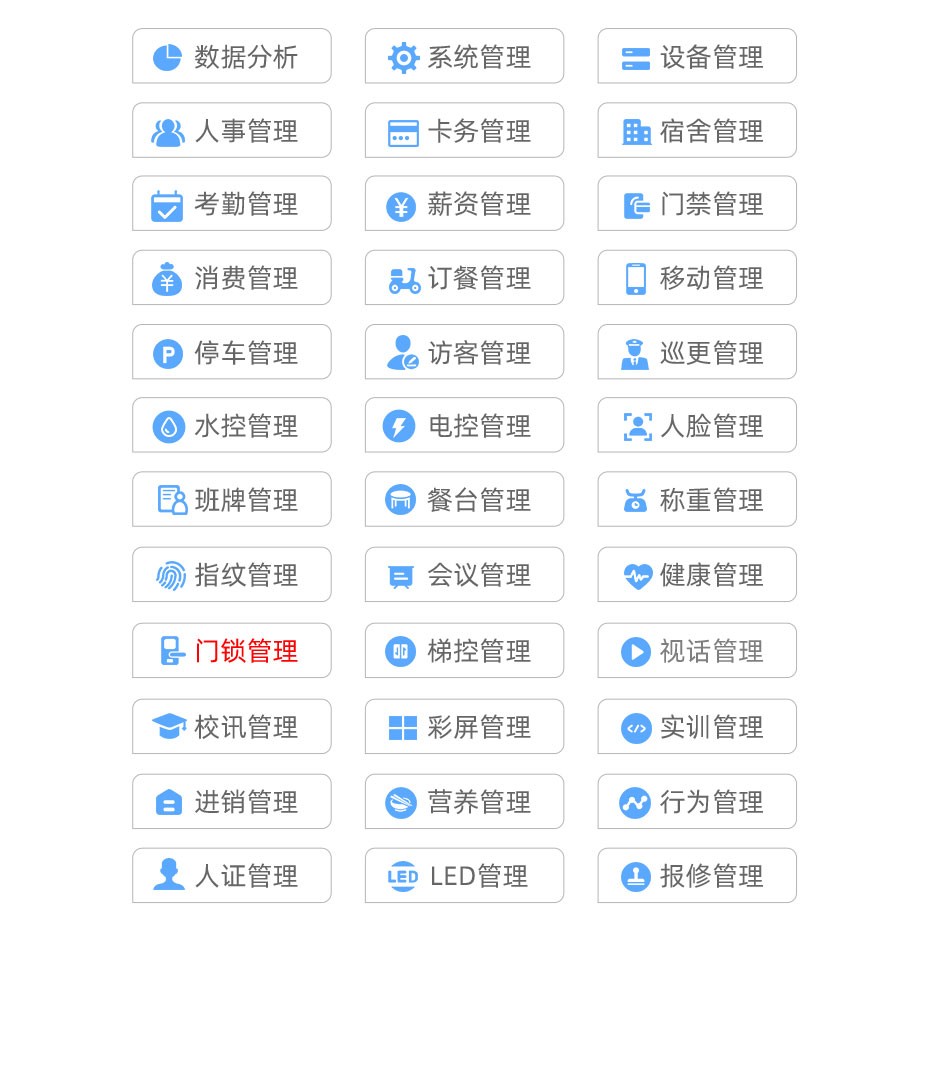This screenshot has height=1080, width=933.
Task: Select the 停车管理 parking P icon
Action: [x=167, y=352]
